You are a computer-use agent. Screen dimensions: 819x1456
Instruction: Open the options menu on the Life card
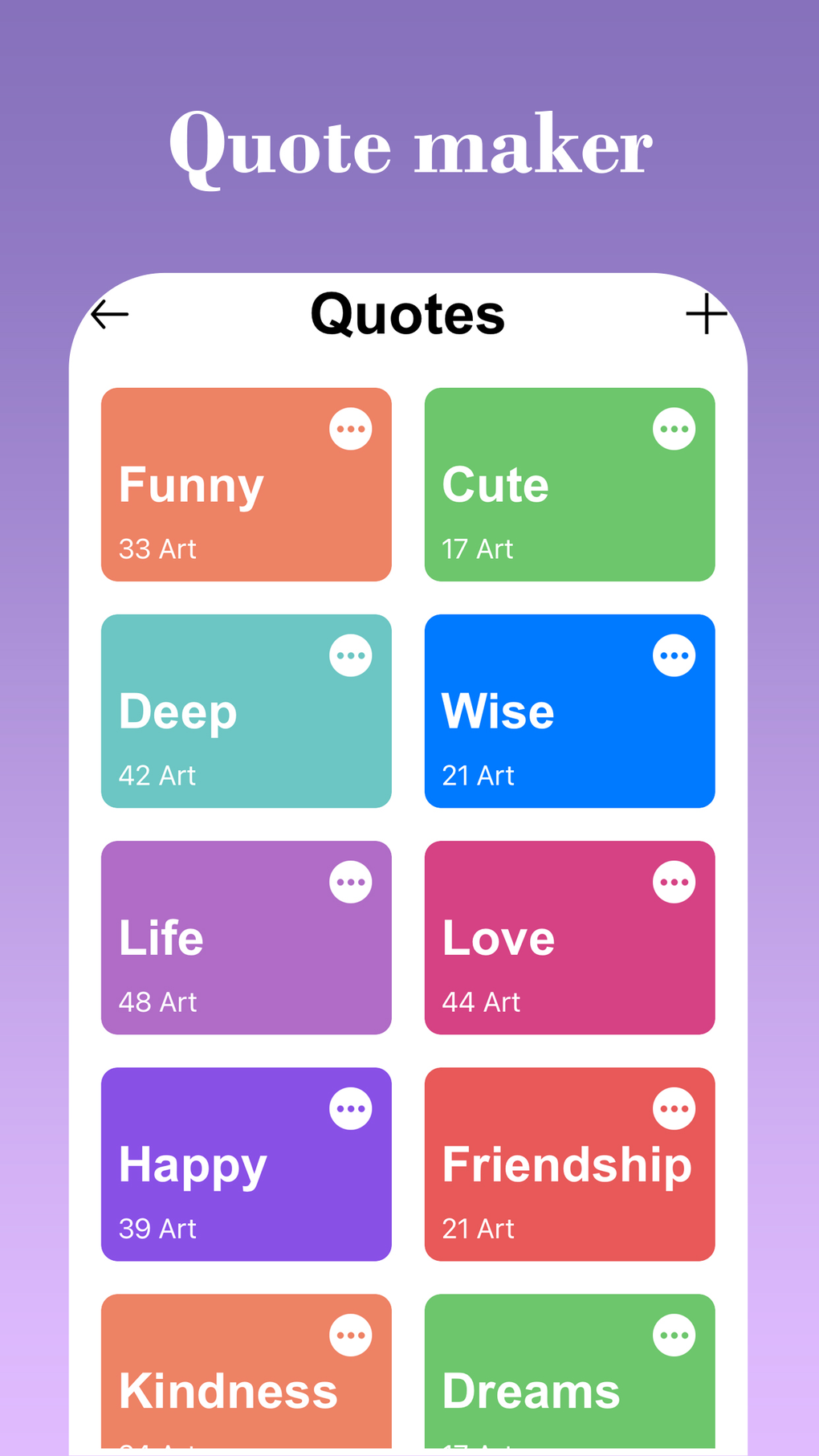(x=351, y=881)
